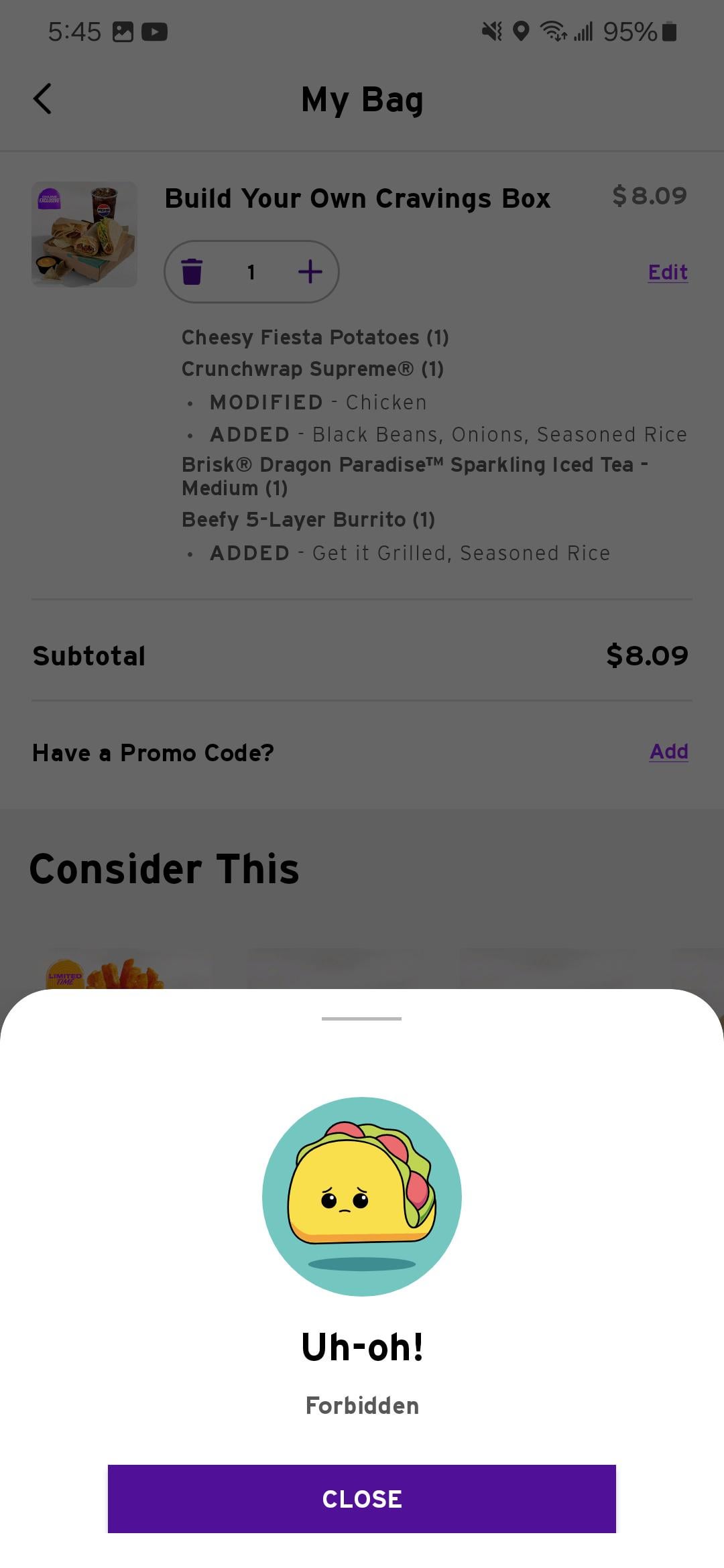The height and width of the screenshot is (1568, 724).
Task: Go back from My Bag
Action: coord(43,99)
